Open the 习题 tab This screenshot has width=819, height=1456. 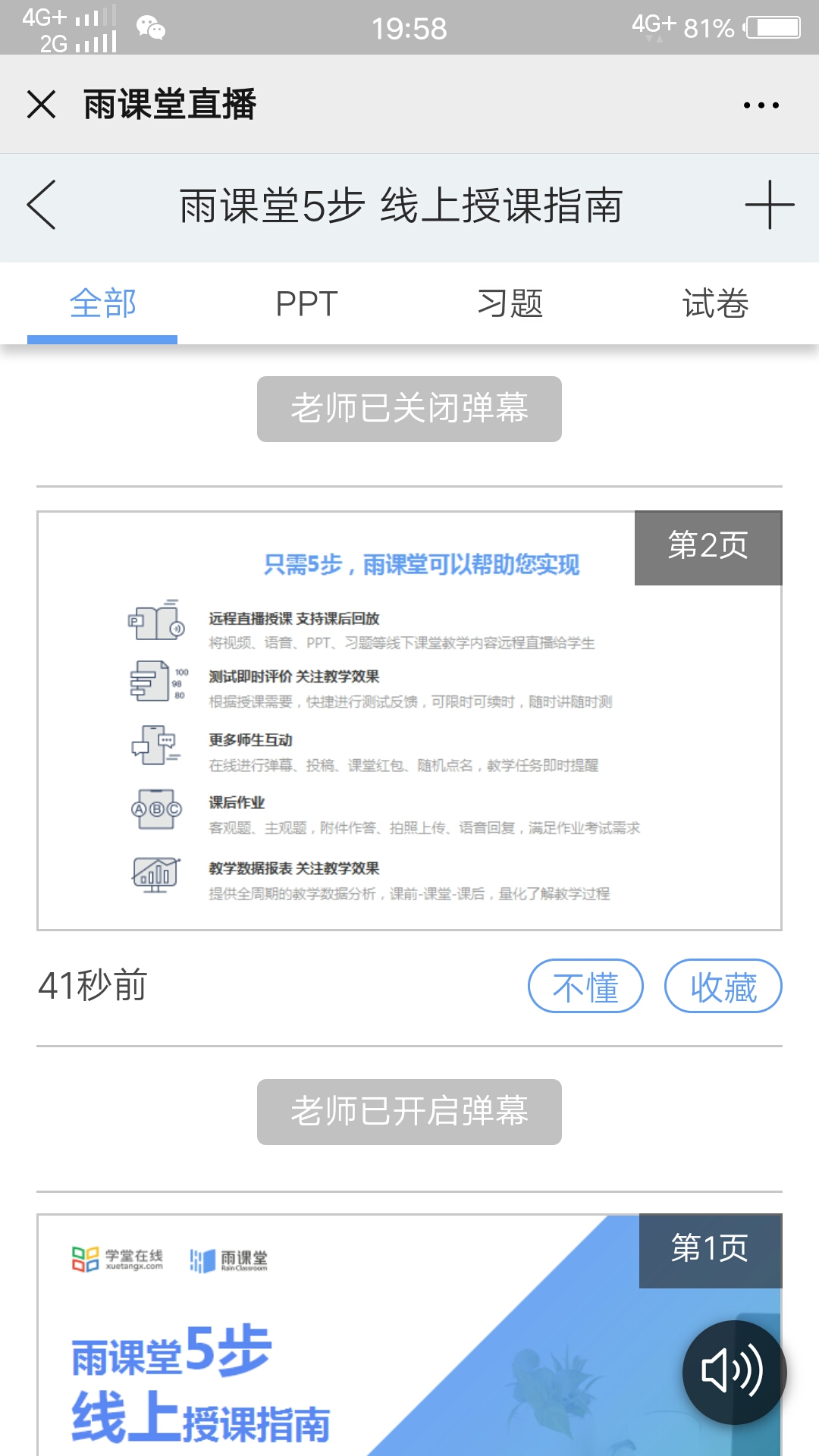point(510,304)
